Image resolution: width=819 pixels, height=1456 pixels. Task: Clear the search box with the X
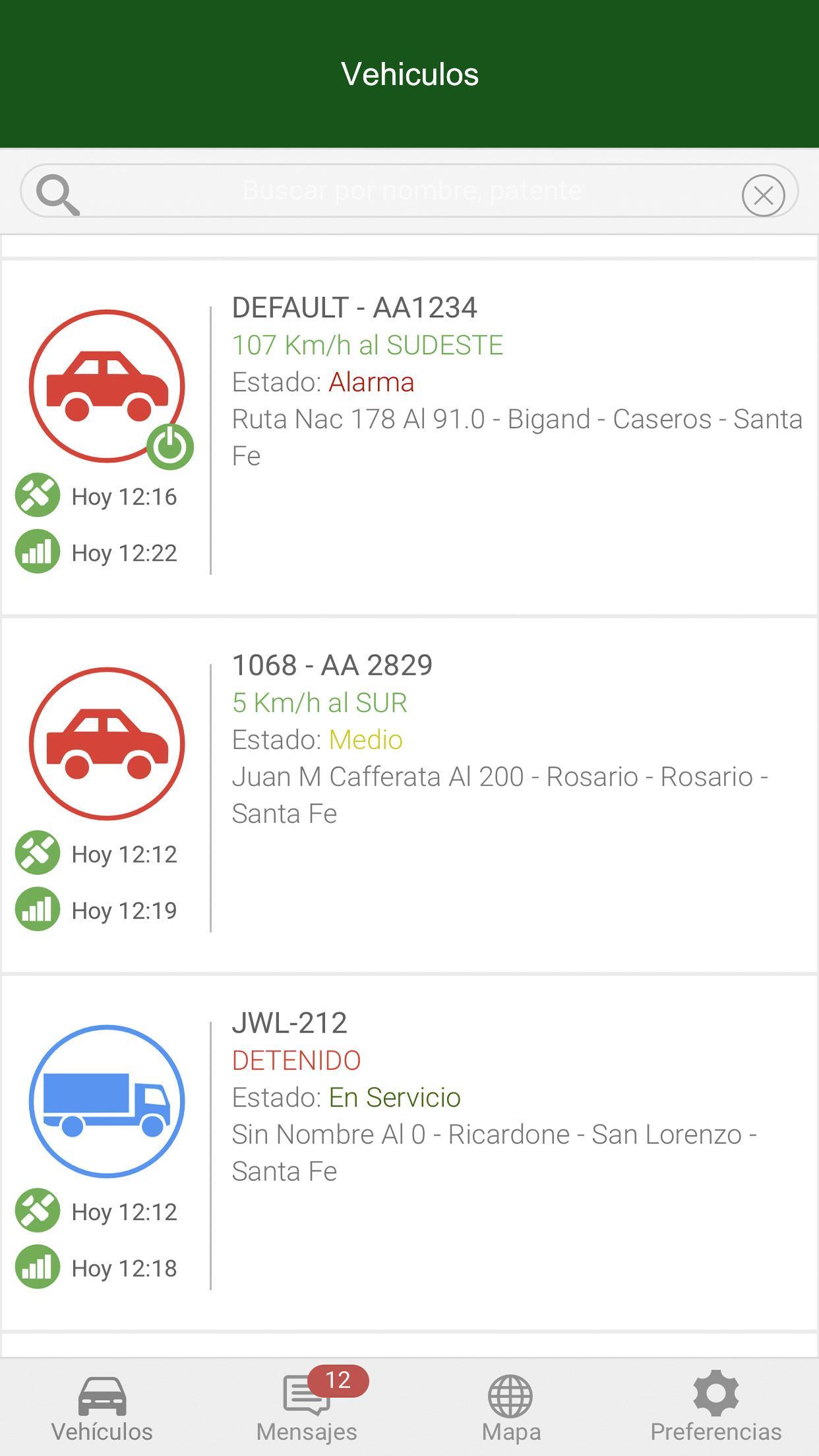coord(763,195)
